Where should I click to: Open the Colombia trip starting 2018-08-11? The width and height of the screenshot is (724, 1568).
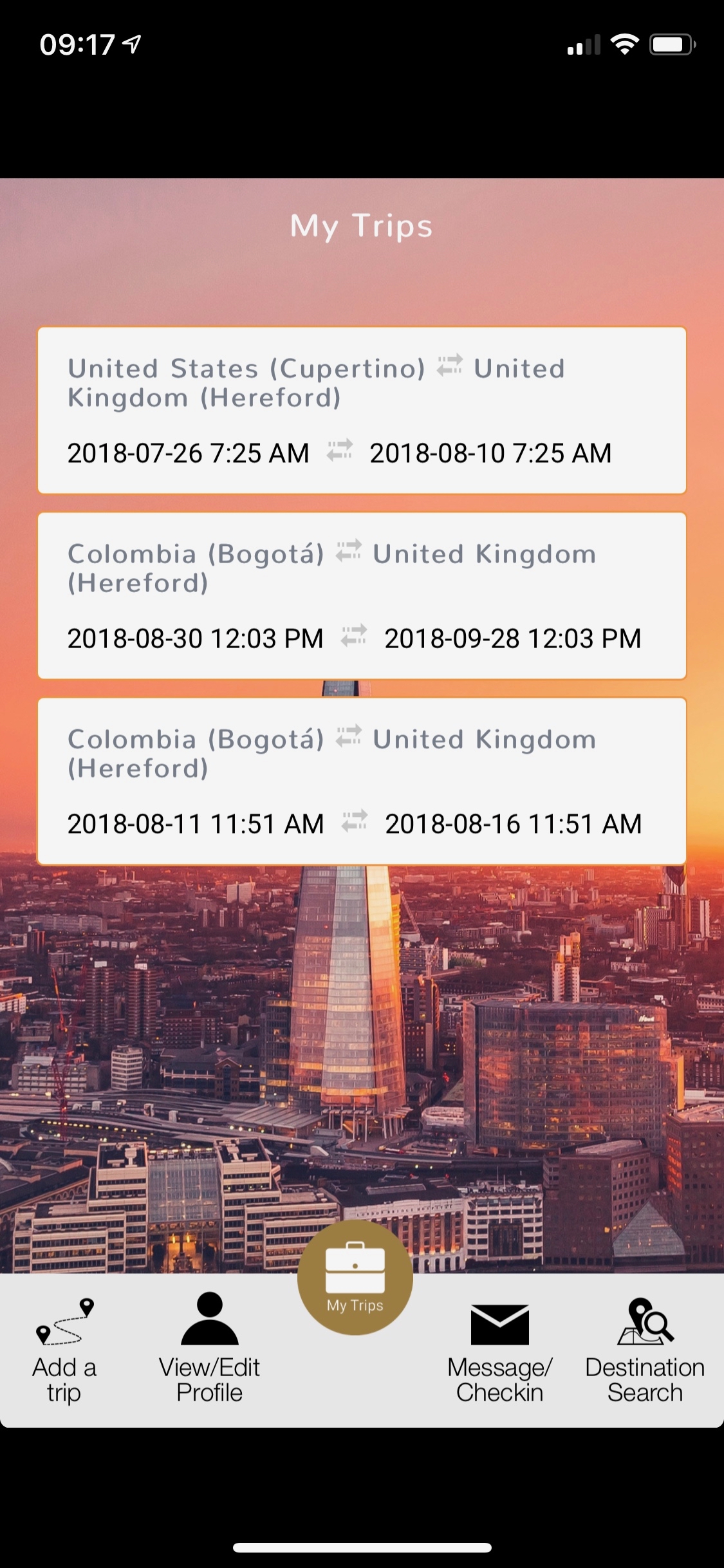pyautogui.click(x=362, y=780)
